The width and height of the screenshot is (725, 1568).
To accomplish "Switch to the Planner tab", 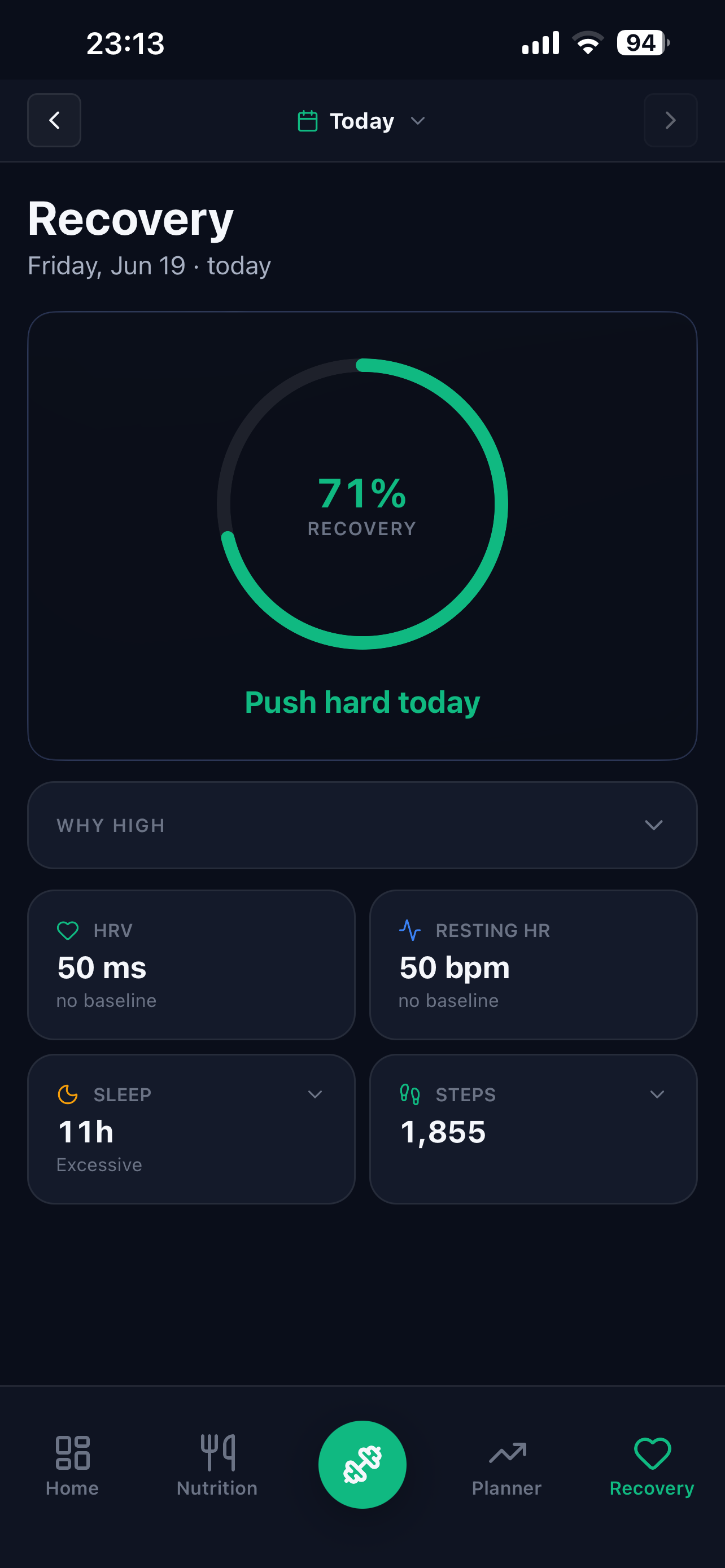I will point(506,1466).
